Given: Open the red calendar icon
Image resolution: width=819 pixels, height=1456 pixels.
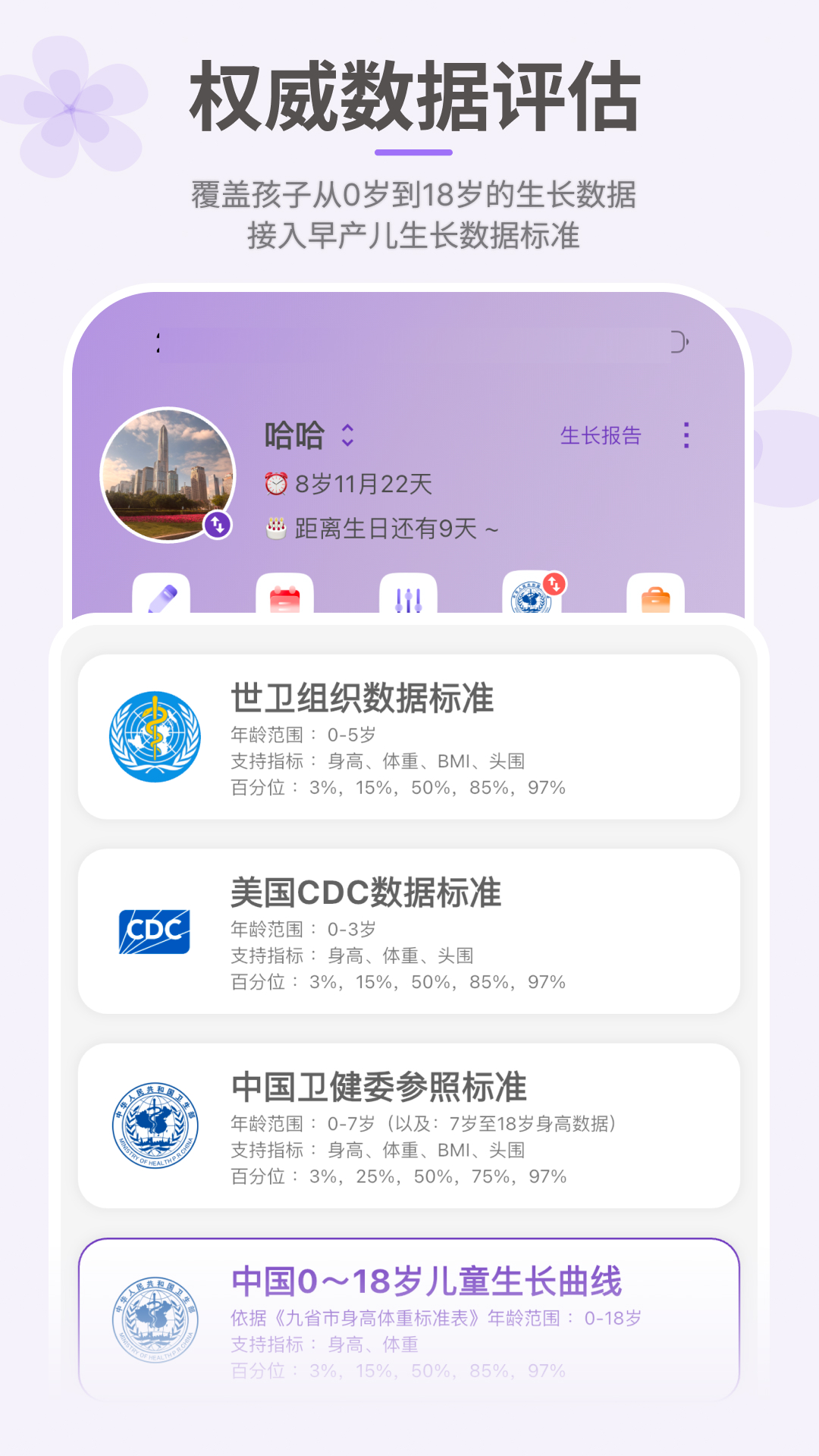Looking at the screenshot, I should (284, 599).
